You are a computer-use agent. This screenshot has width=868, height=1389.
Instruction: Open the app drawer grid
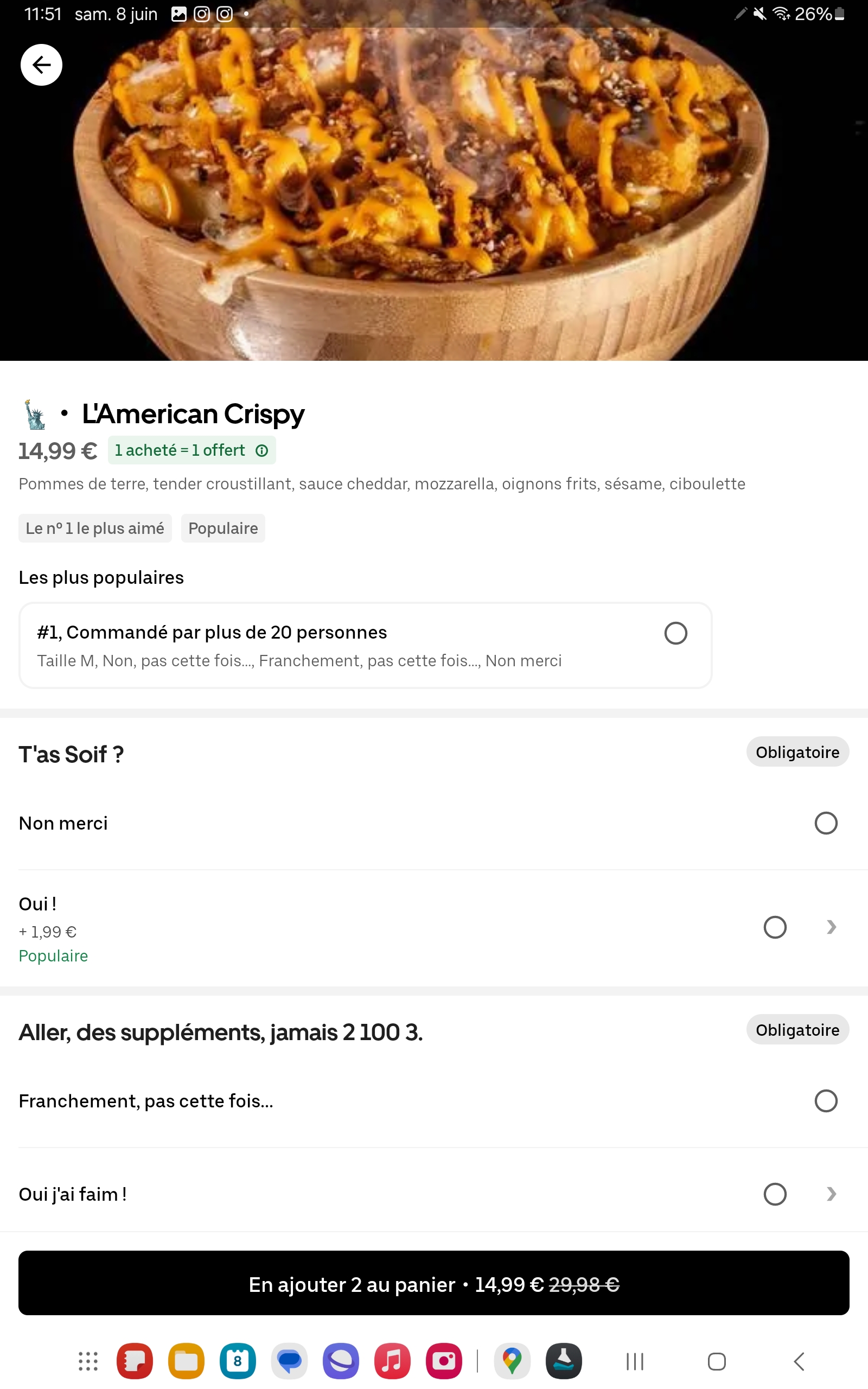pyautogui.click(x=88, y=1361)
